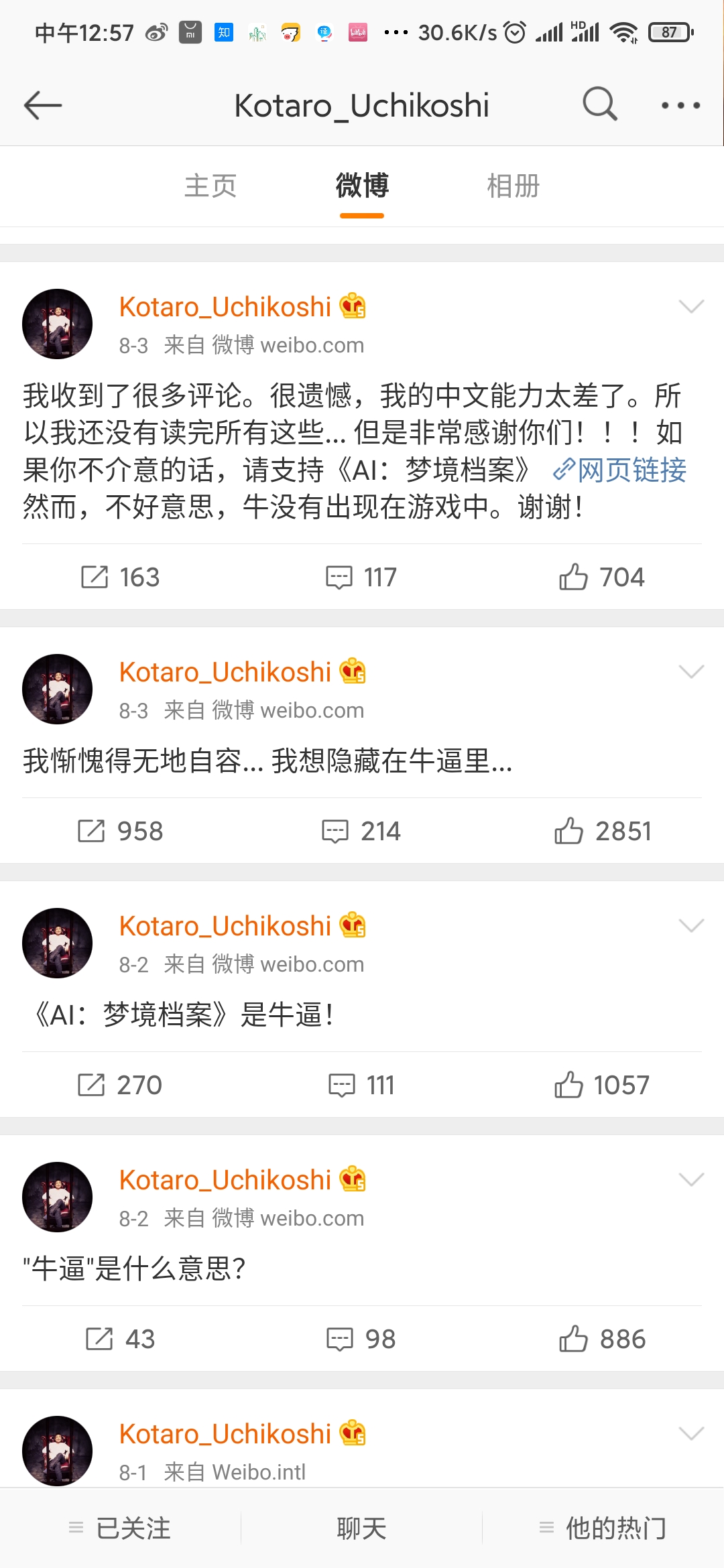The width and height of the screenshot is (724, 1568).
Task: Start a chat via 聊天
Action: pos(361,1528)
